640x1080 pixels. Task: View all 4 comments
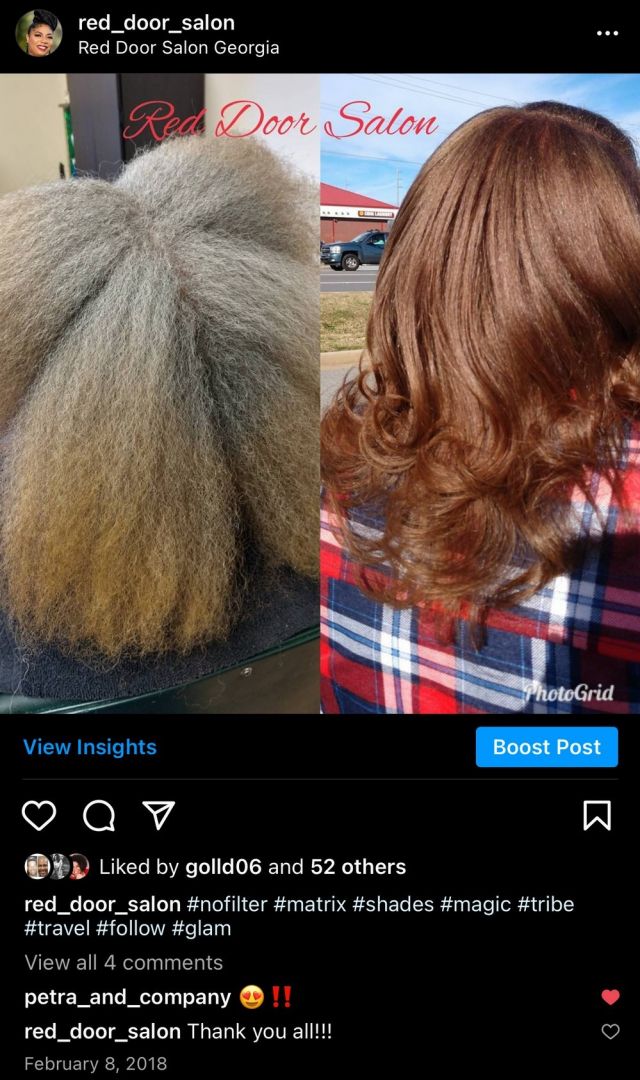coord(123,963)
